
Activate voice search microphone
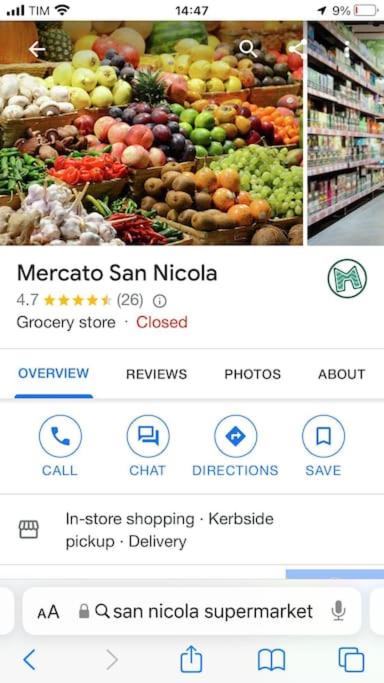click(x=338, y=611)
